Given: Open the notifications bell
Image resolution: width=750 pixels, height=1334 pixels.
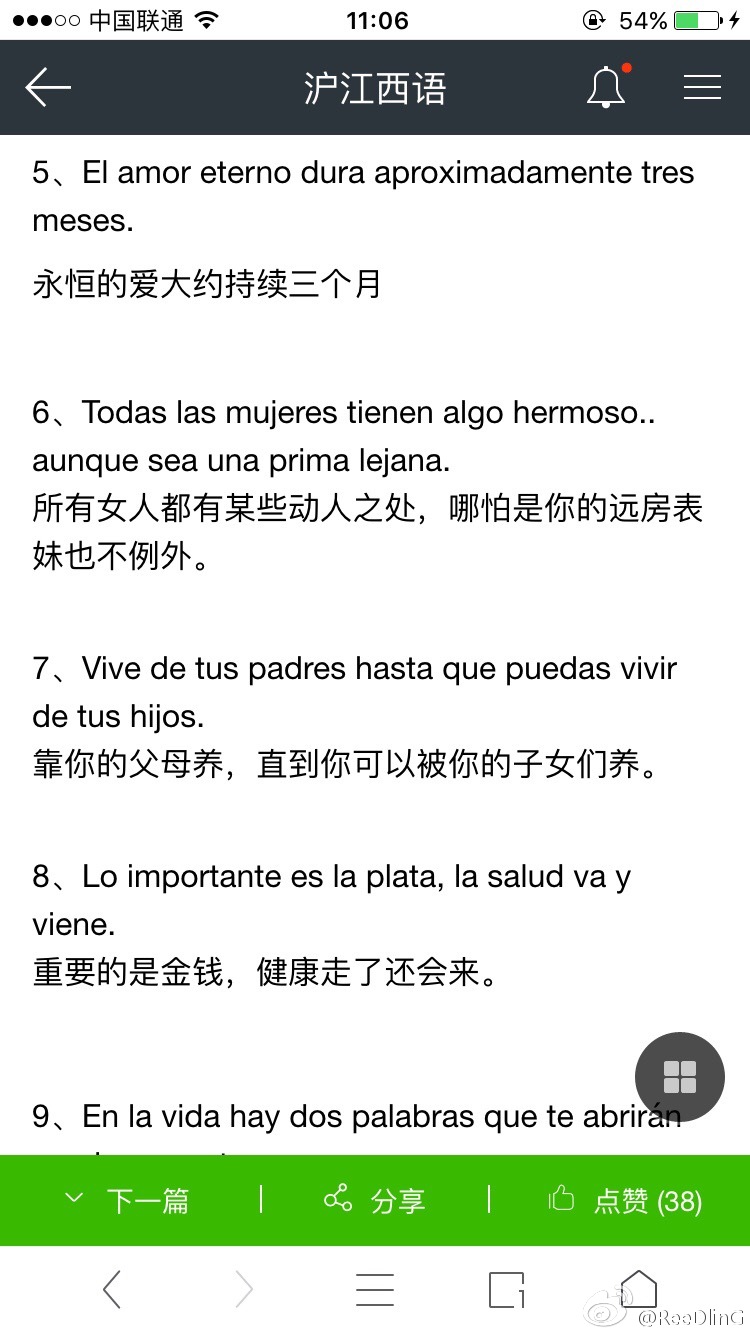Looking at the screenshot, I should [x=606, y=88].
